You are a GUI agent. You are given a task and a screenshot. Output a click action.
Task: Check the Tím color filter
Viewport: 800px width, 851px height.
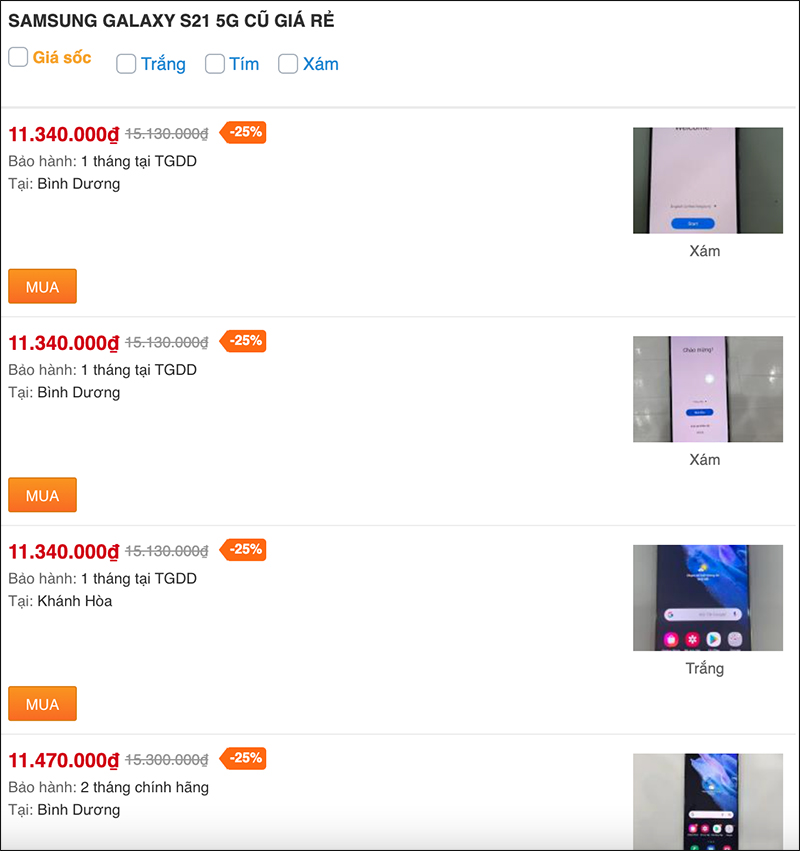(x=214, y=64)
